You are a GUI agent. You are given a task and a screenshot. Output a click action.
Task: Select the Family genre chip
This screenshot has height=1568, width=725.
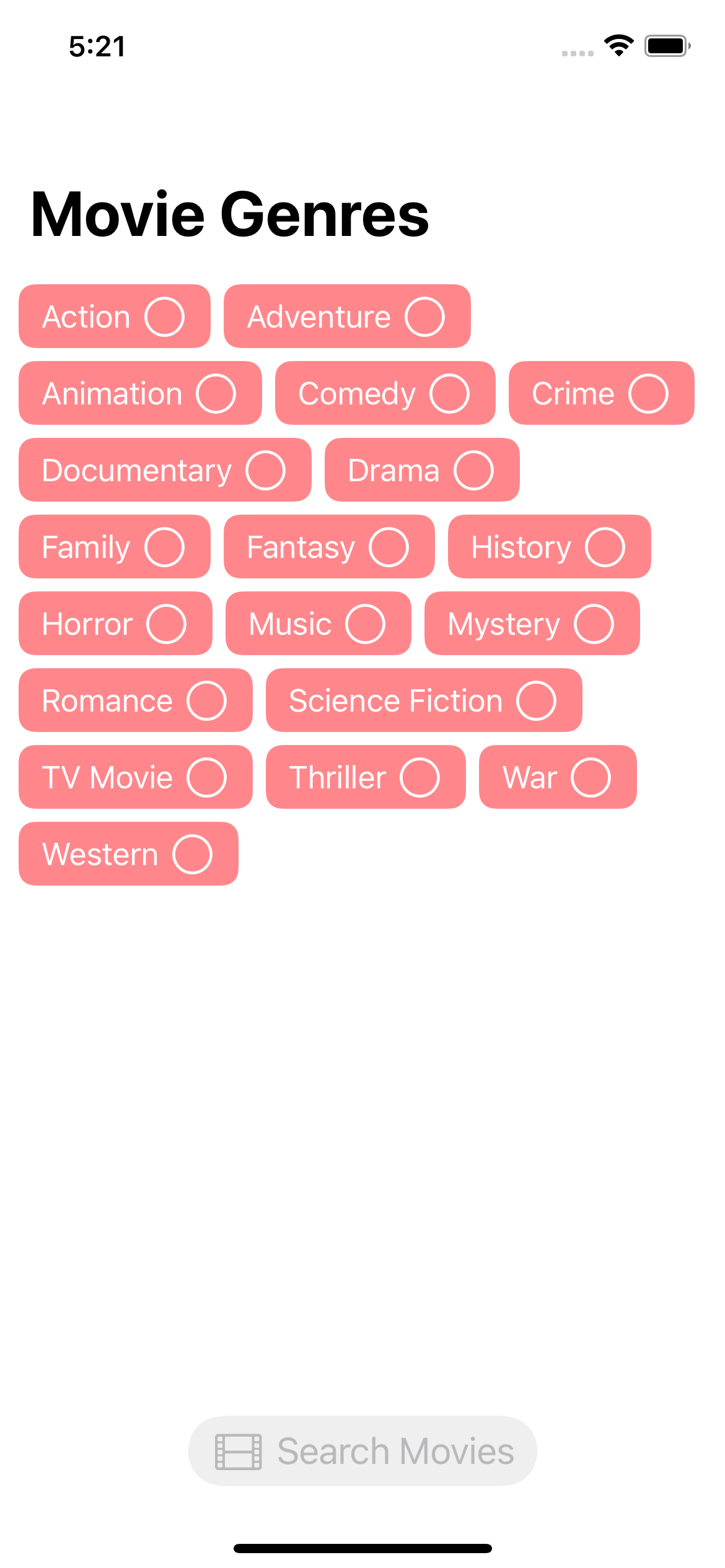(x=166, y=546)
